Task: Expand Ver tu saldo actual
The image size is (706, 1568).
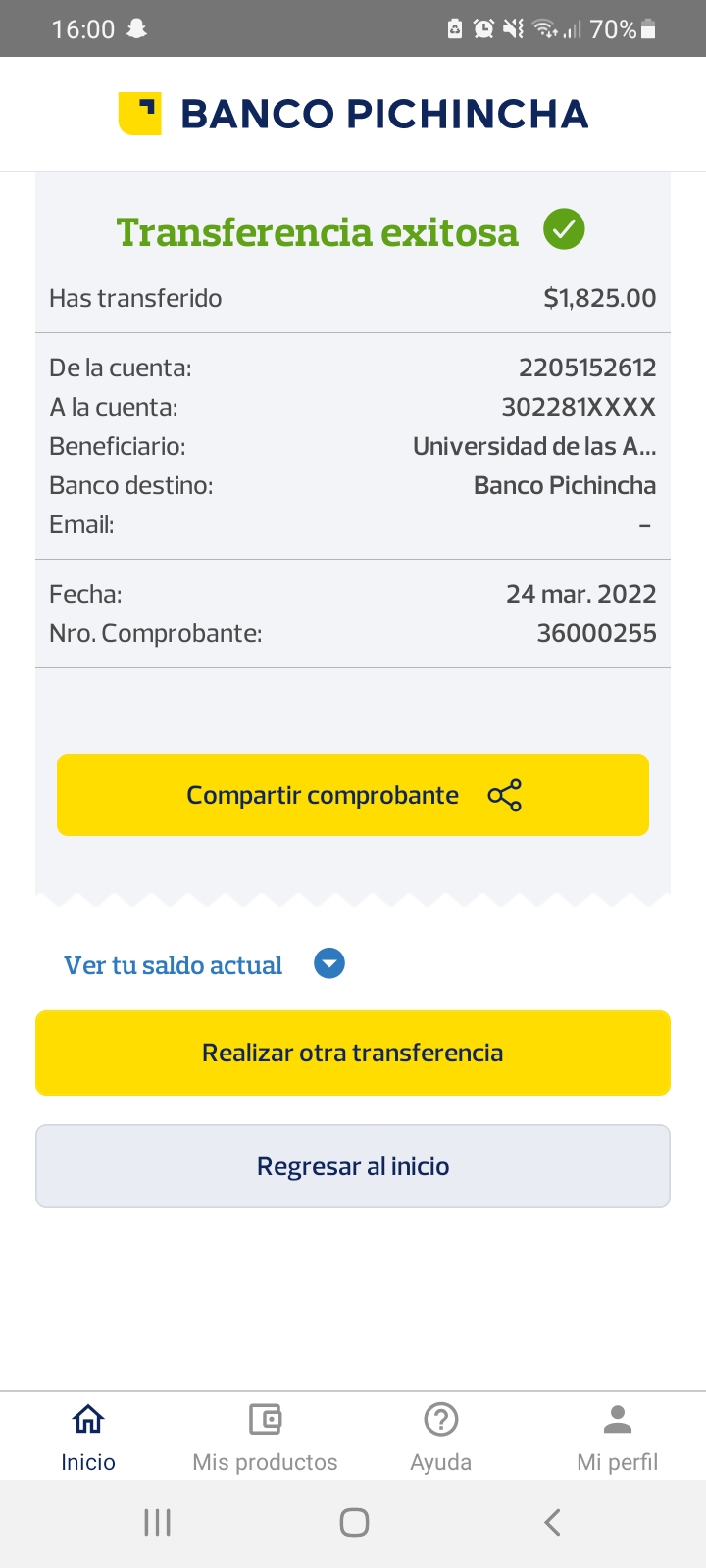Action: (x=328, y=964)
